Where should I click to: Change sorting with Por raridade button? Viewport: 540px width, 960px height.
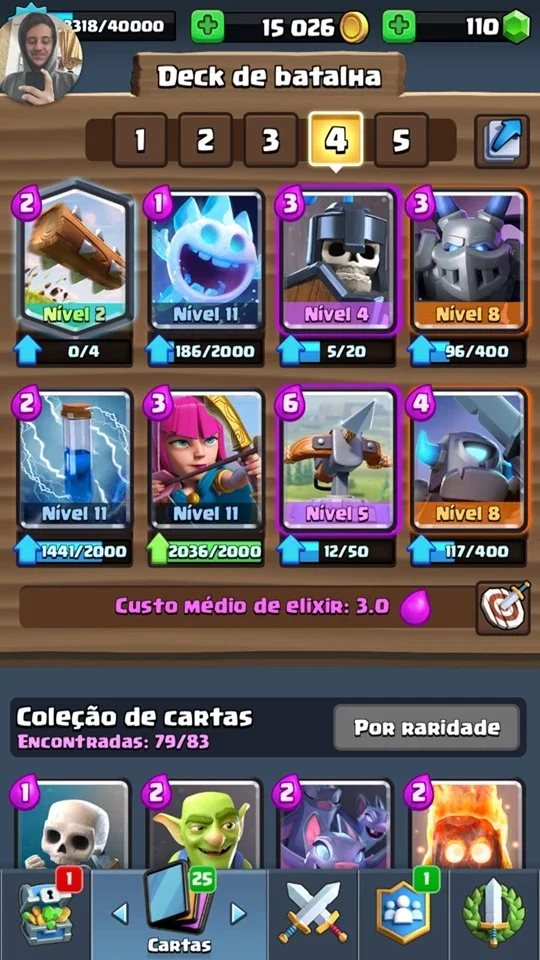(x=427, y=727)
